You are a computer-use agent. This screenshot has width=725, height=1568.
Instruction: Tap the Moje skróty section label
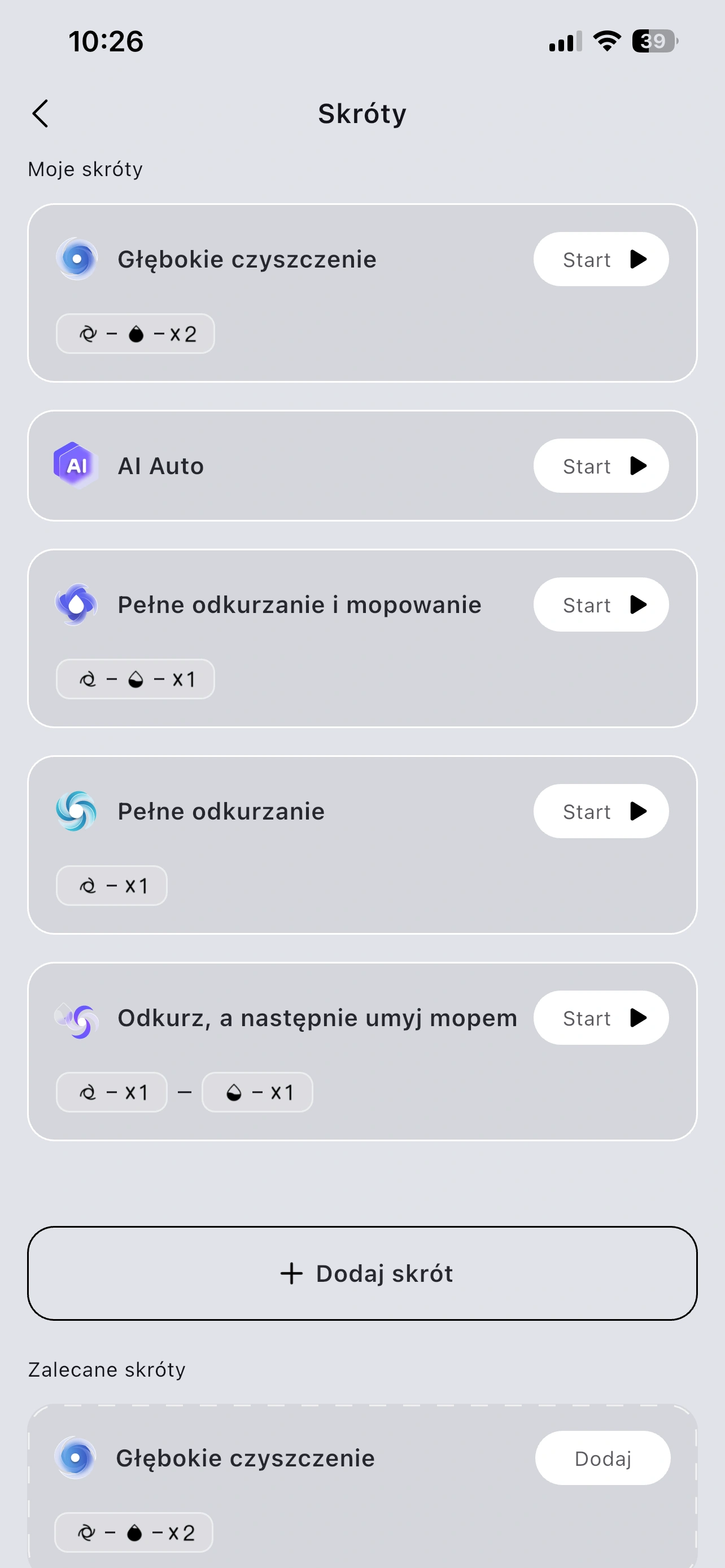(85, 169)
